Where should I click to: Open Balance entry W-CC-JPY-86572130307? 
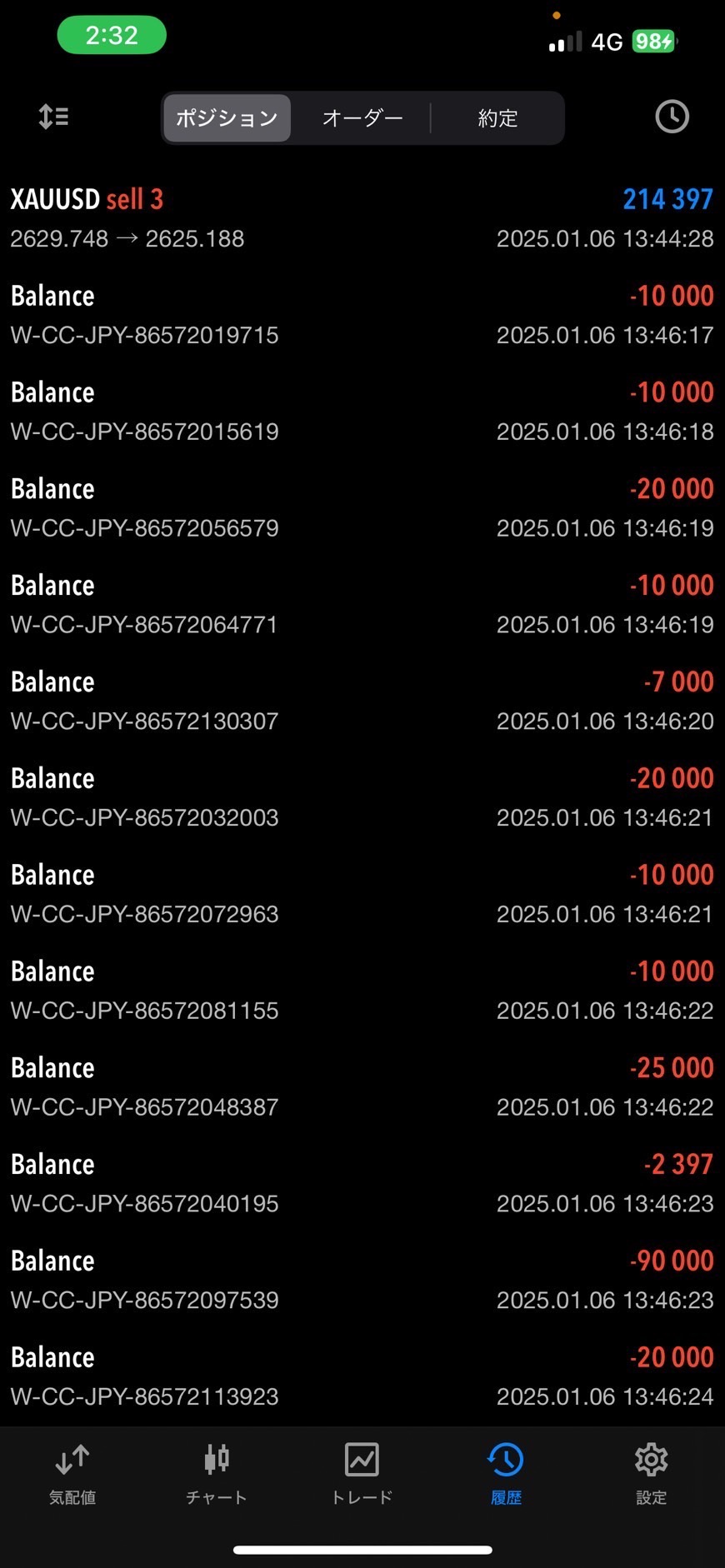[362, 702]
